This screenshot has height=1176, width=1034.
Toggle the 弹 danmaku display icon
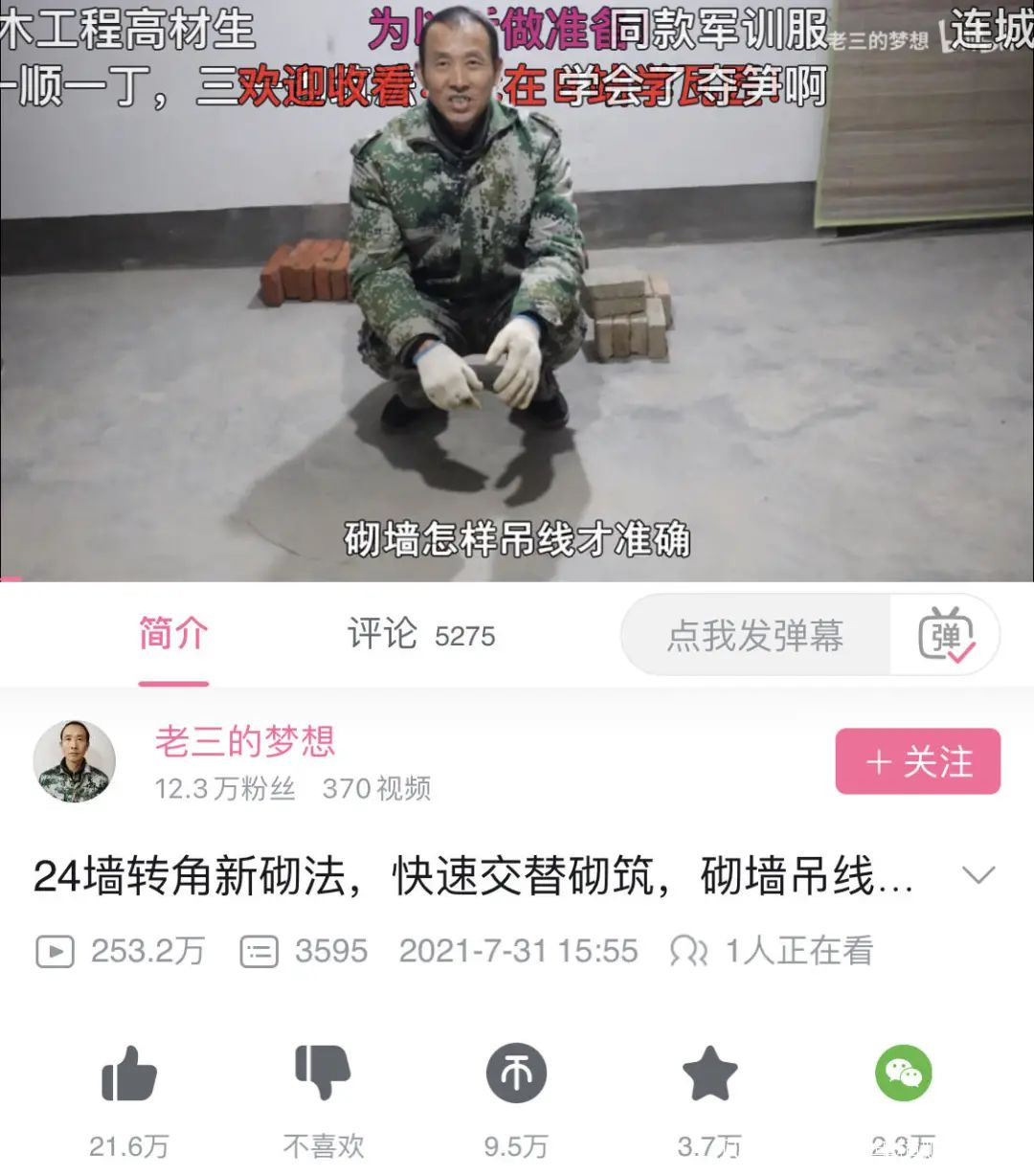(946, 636)
